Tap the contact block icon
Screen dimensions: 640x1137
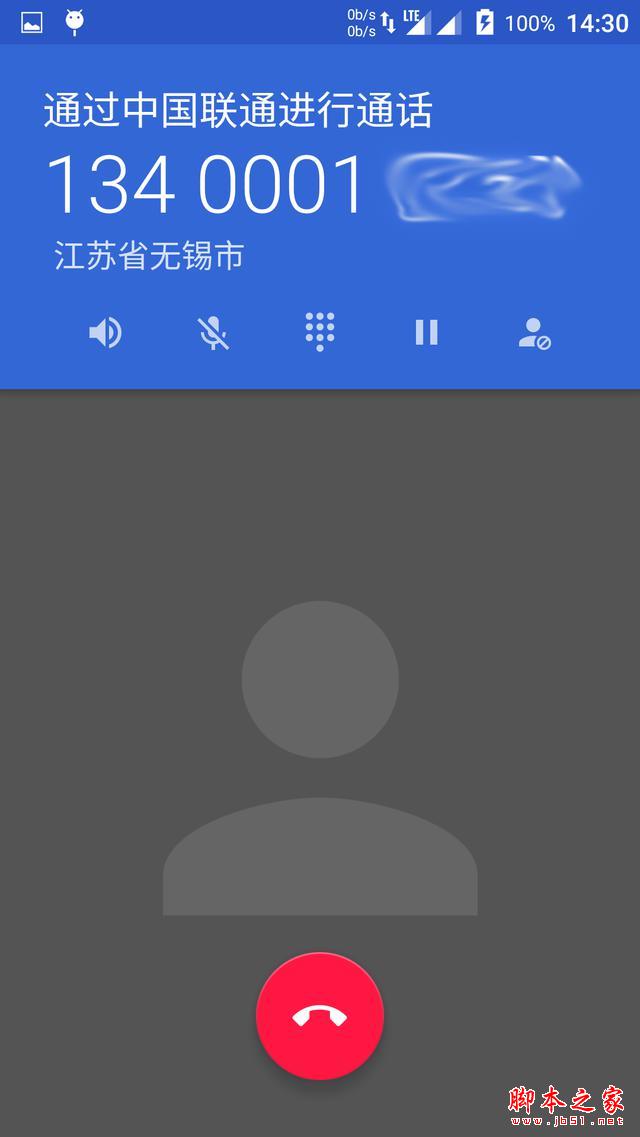pos(534,333)
